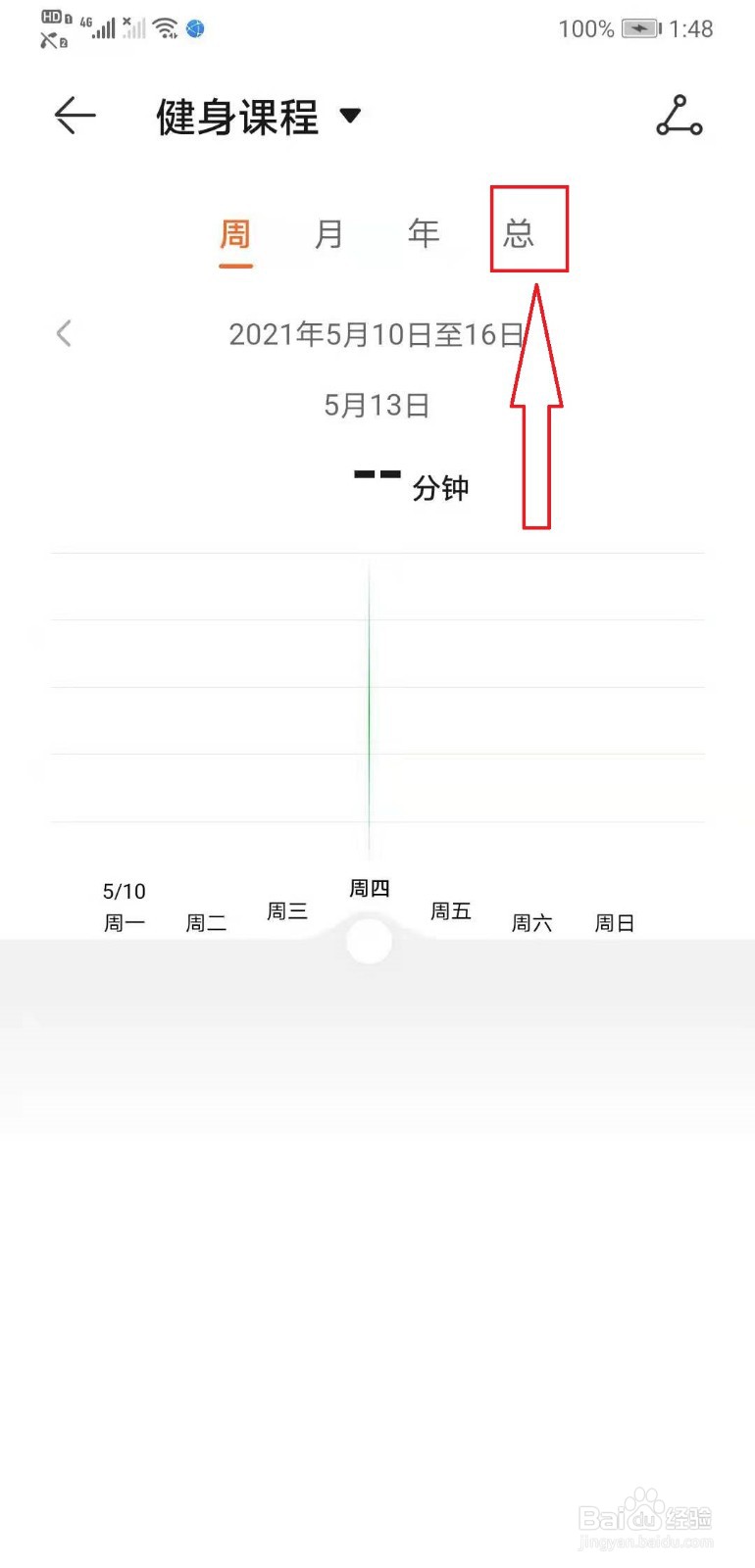
Task: Select the 年 yearly view
Action: tap(424, 233)
